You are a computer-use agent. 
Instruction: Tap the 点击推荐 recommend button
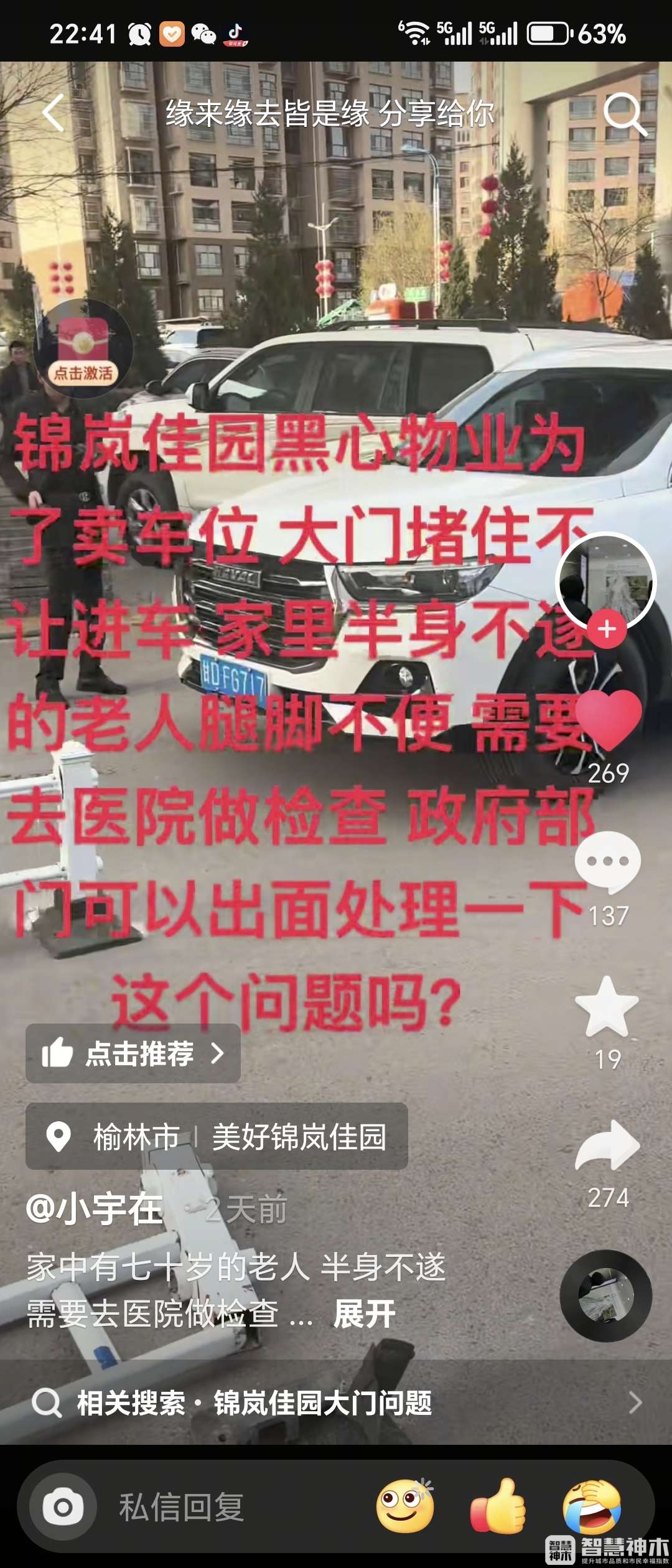coord(133,1053)
